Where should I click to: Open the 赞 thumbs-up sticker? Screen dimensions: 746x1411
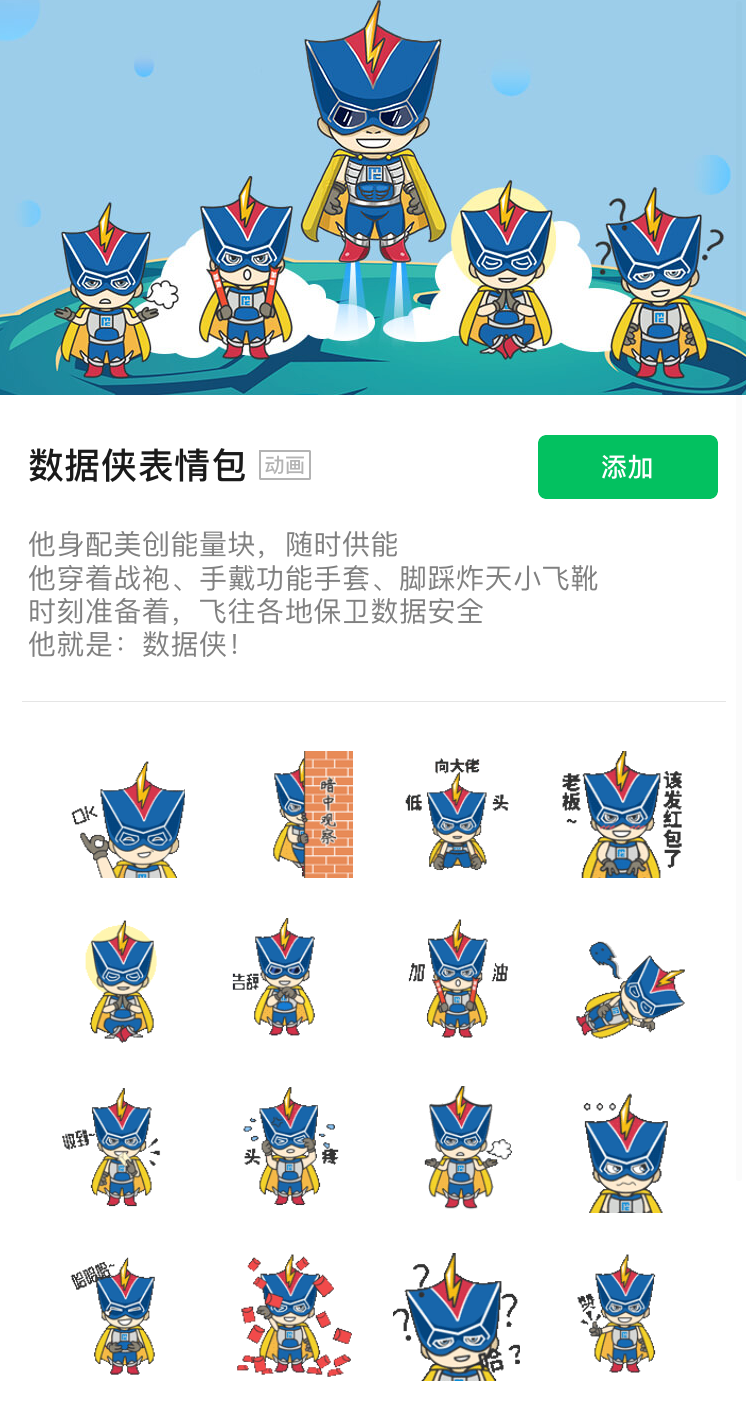pyautogui.click(x=620, y=1312)
